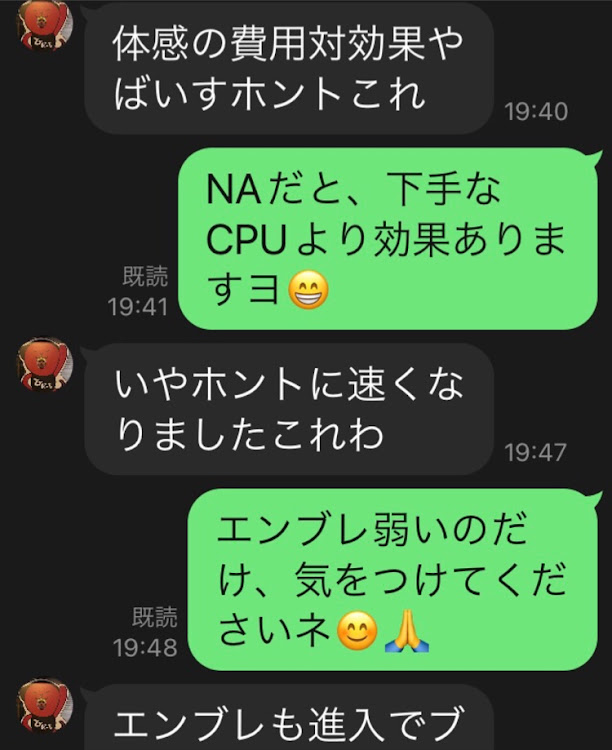This screenshot has width=612, height=750.
Task: Tap profile picture beside いやホントに速くなりました message
Action: [45, 365]
